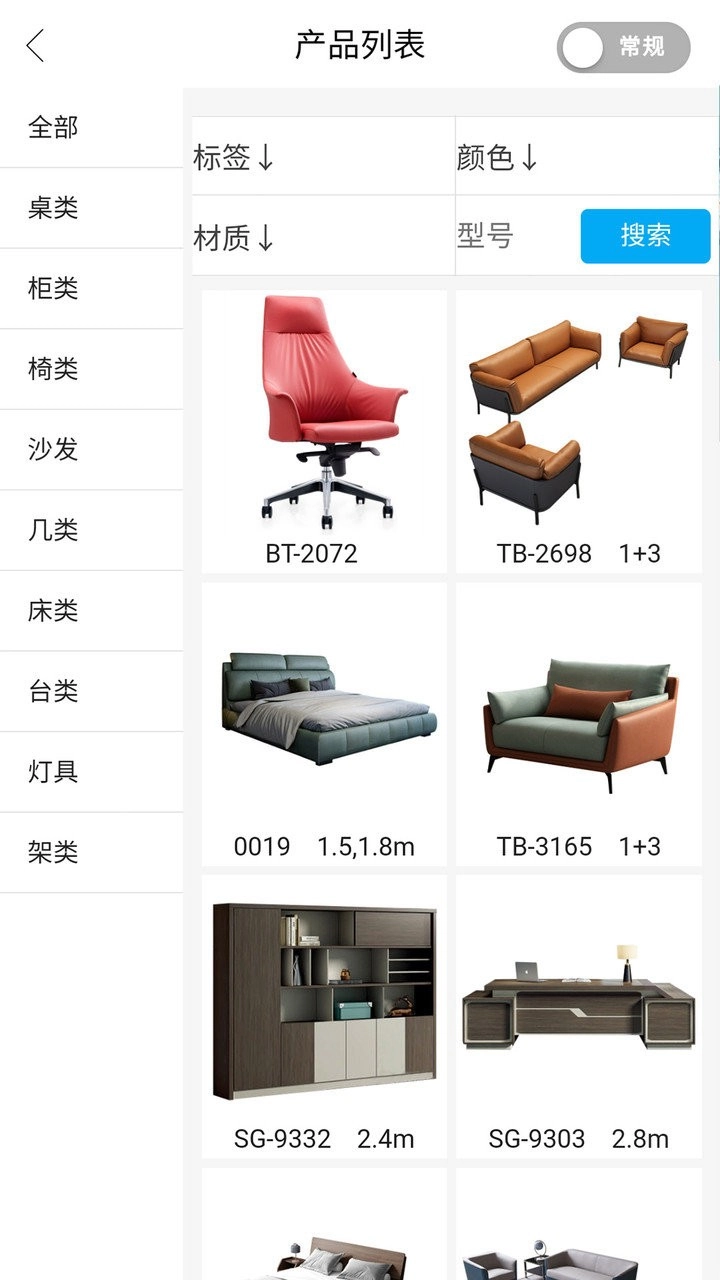This screenshot has height=1280, width=720.
Task: Open the BT-2072 red chair product
Action: pos(324,431)
